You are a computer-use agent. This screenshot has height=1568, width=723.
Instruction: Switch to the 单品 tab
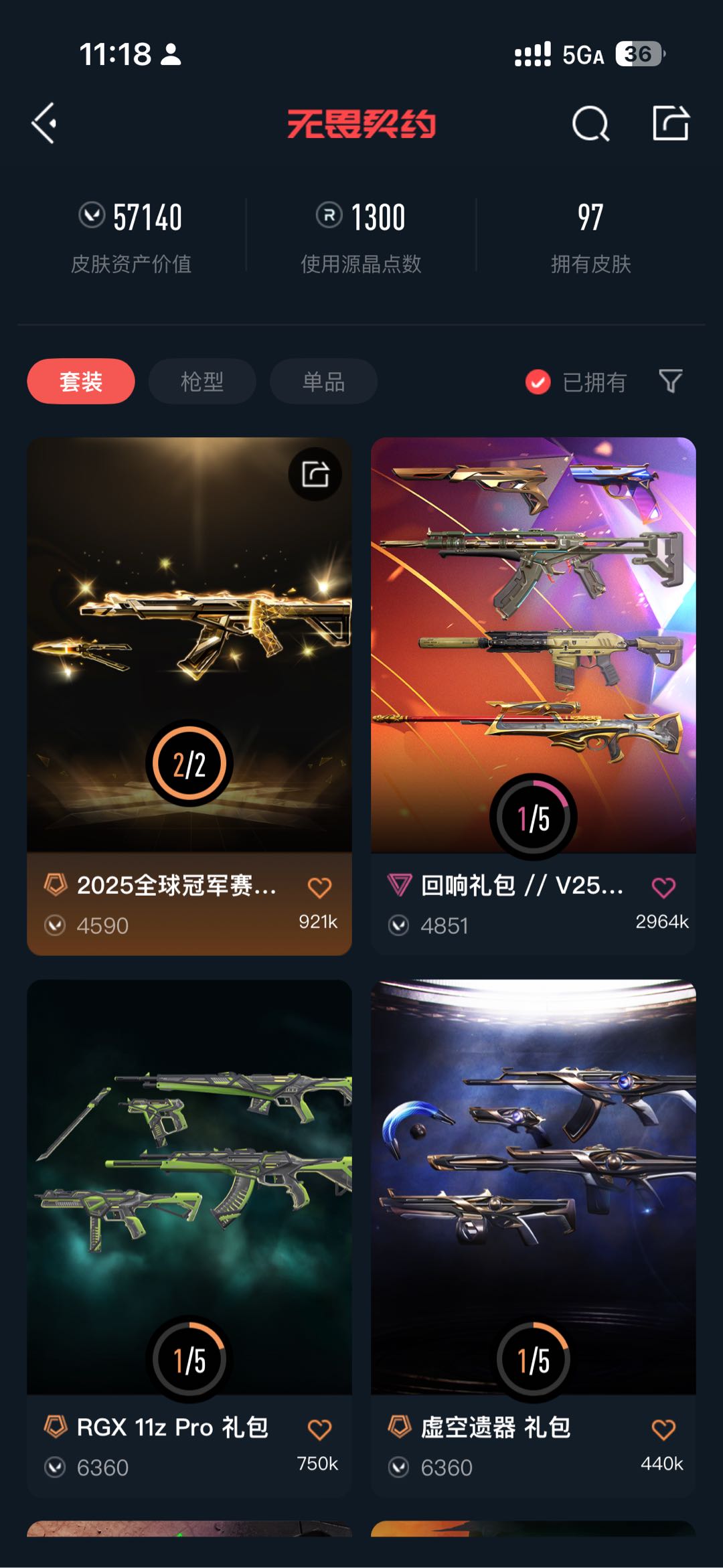click(323, 382)
